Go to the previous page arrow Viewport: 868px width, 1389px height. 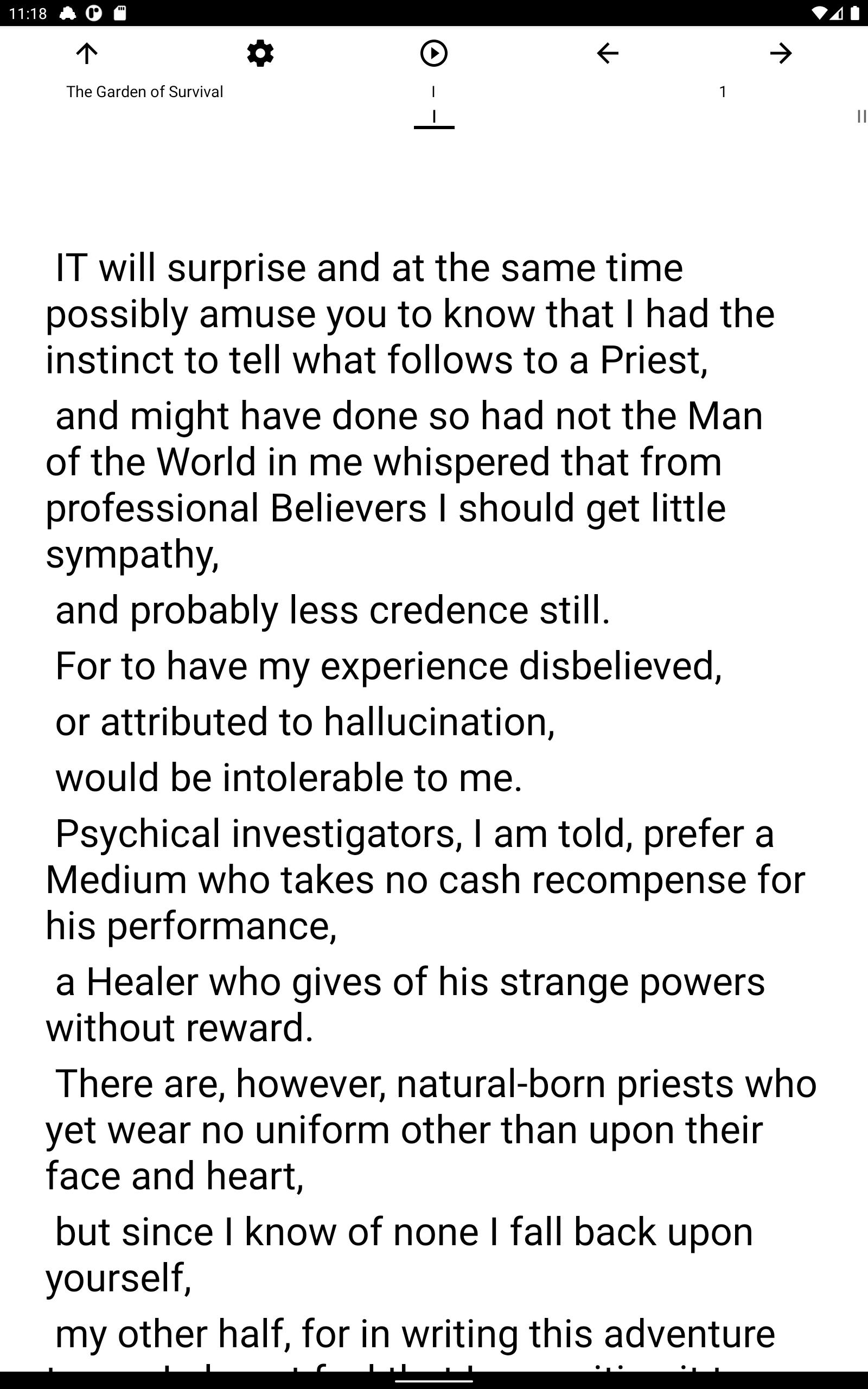pos(608,54)
